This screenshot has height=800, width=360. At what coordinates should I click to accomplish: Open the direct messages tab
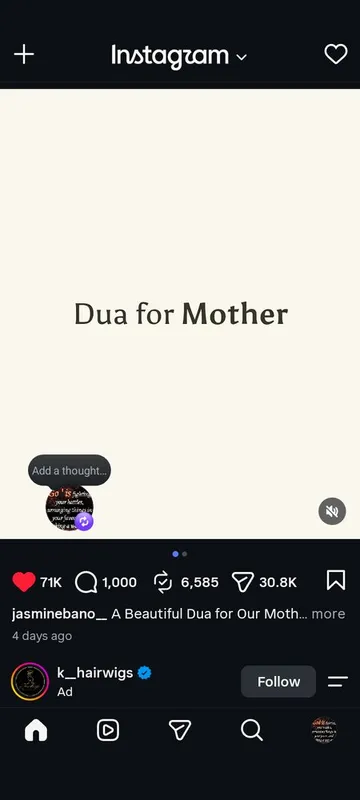click(x=179, y=730)
